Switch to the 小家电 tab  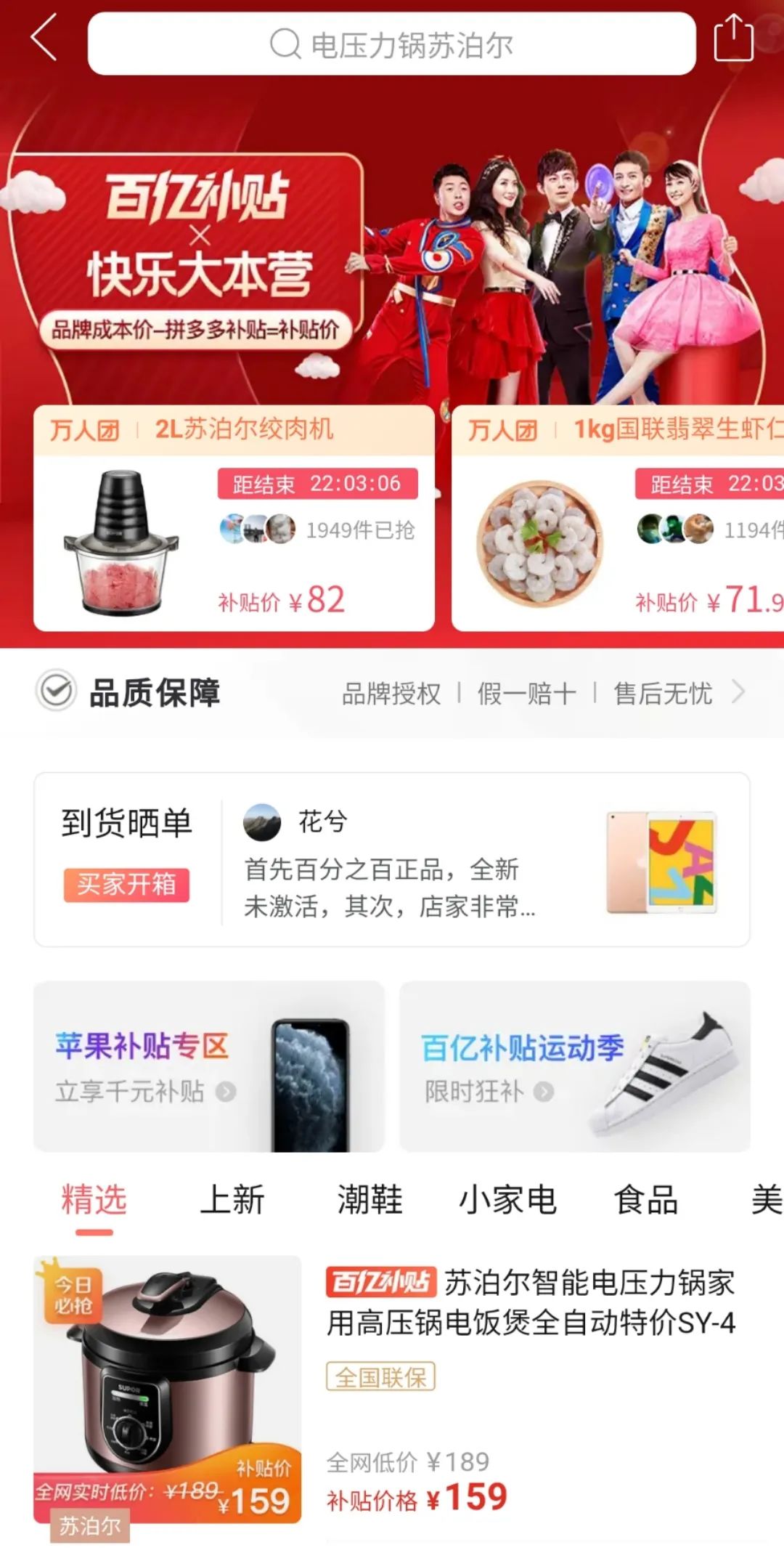pos(507,1200)
